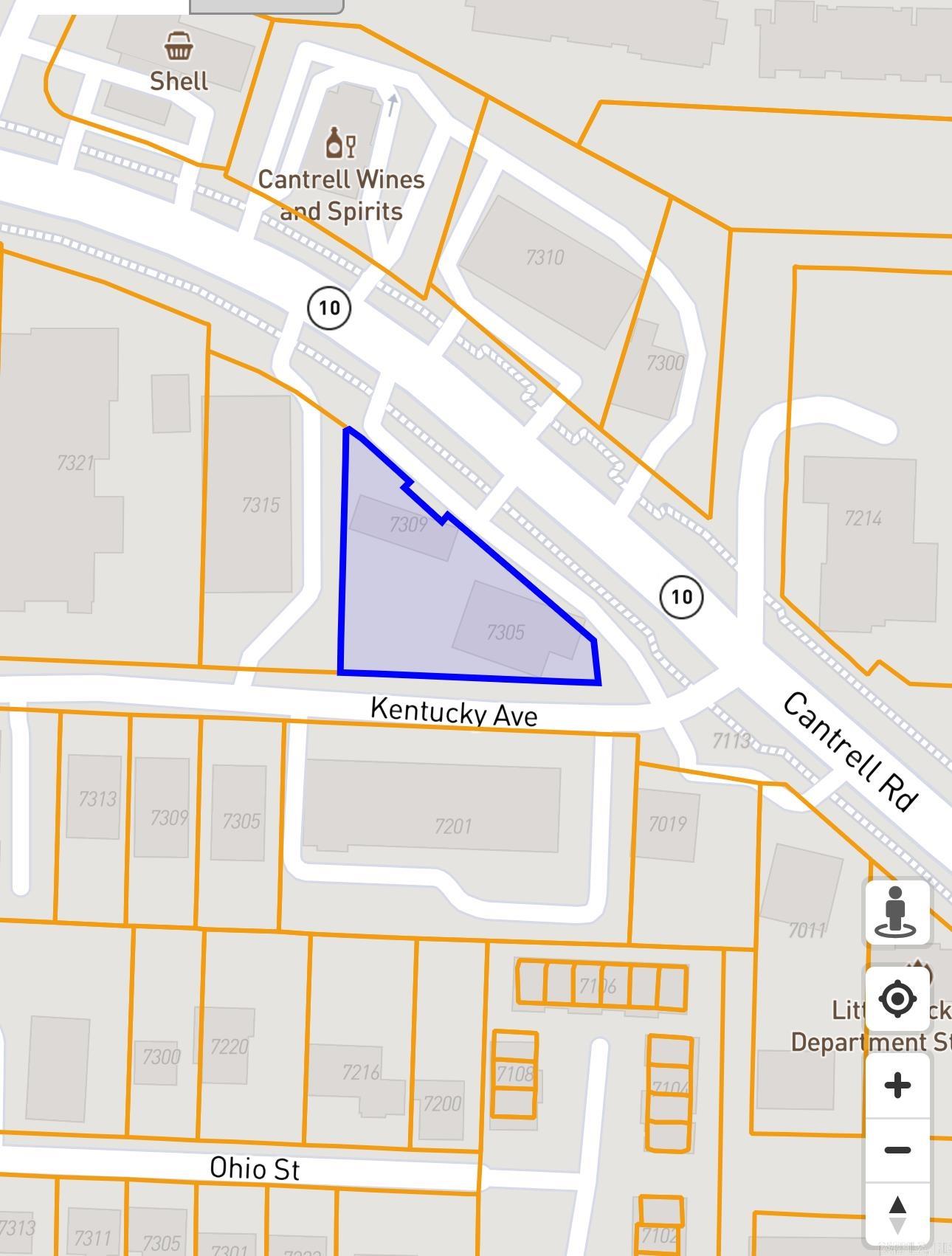The height and width of the screenshot is (1256, 952).
Task: Open street view pegman
Action: click(x=897, y=912)
